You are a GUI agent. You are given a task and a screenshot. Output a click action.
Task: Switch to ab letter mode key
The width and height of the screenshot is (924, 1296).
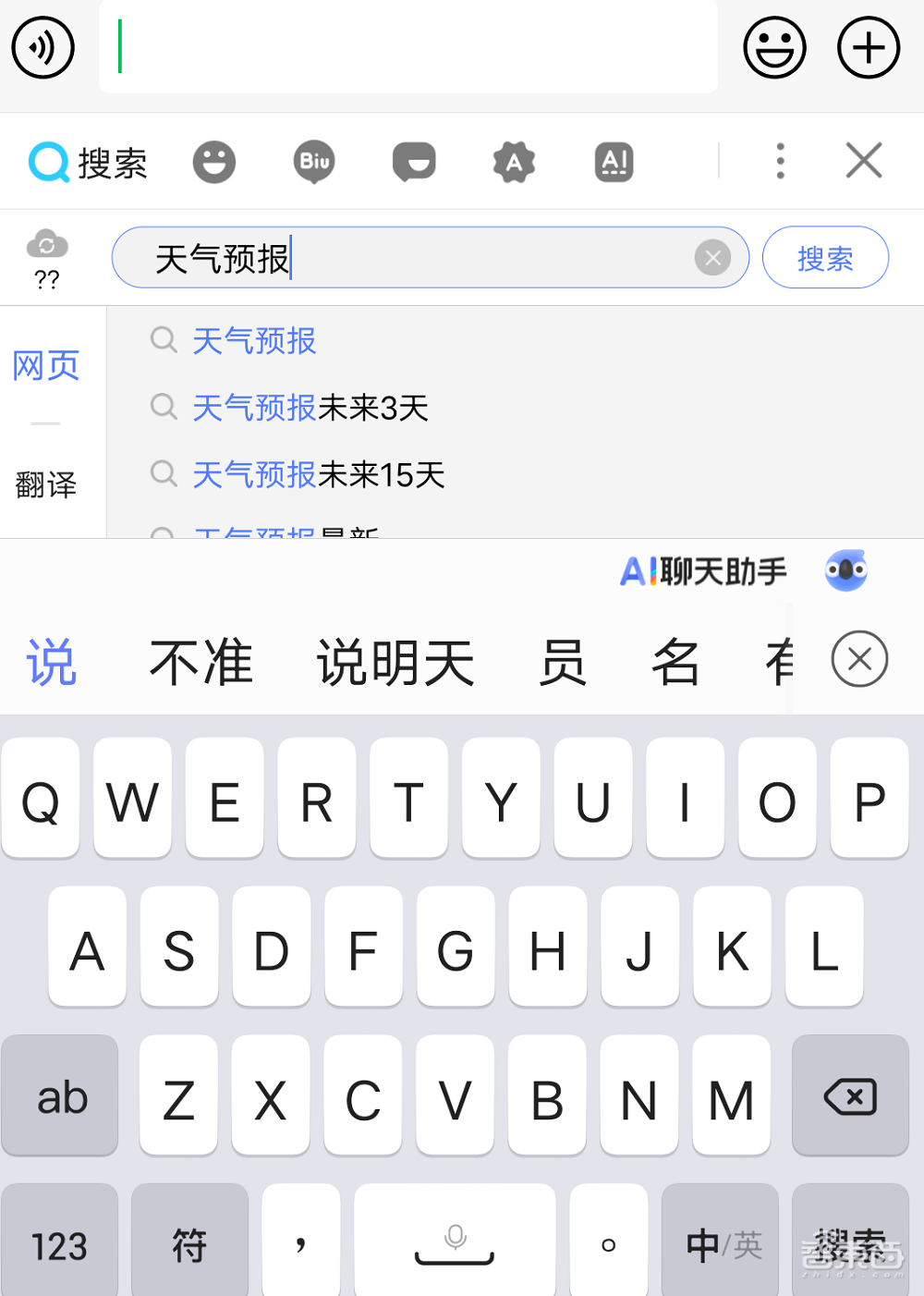(59, 1095)
